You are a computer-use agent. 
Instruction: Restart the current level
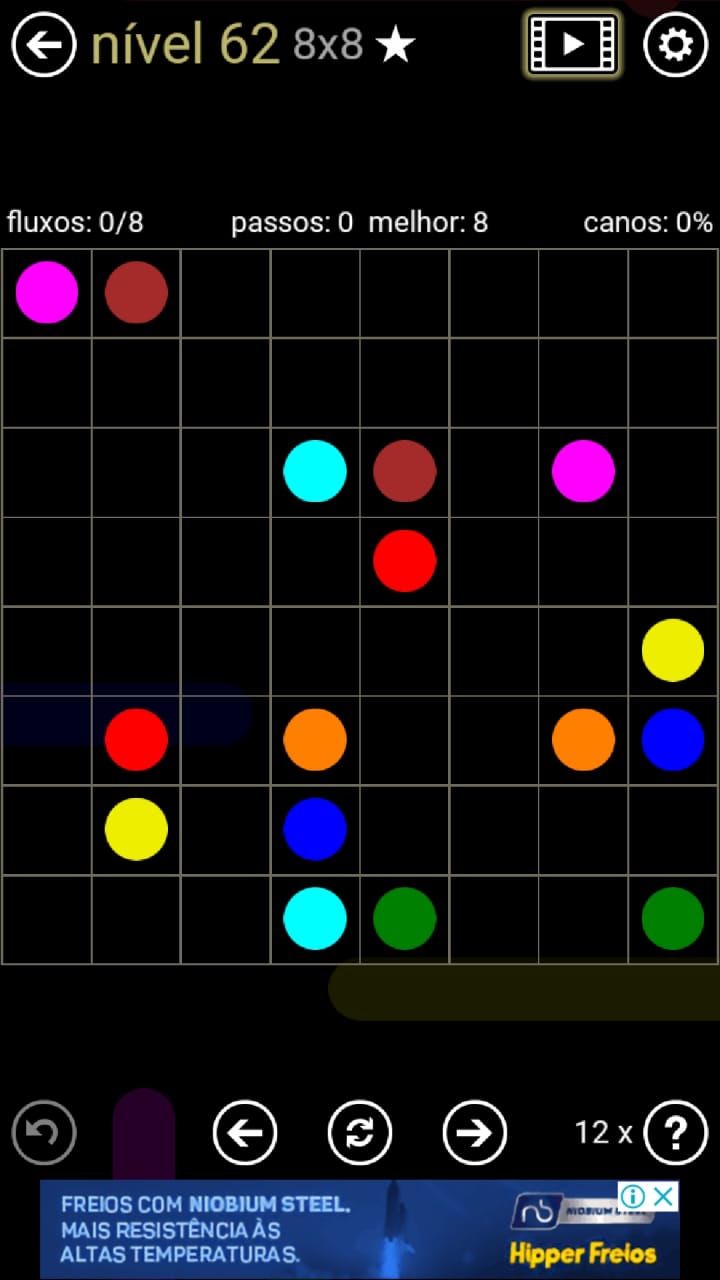click(x=360, y=1133)
